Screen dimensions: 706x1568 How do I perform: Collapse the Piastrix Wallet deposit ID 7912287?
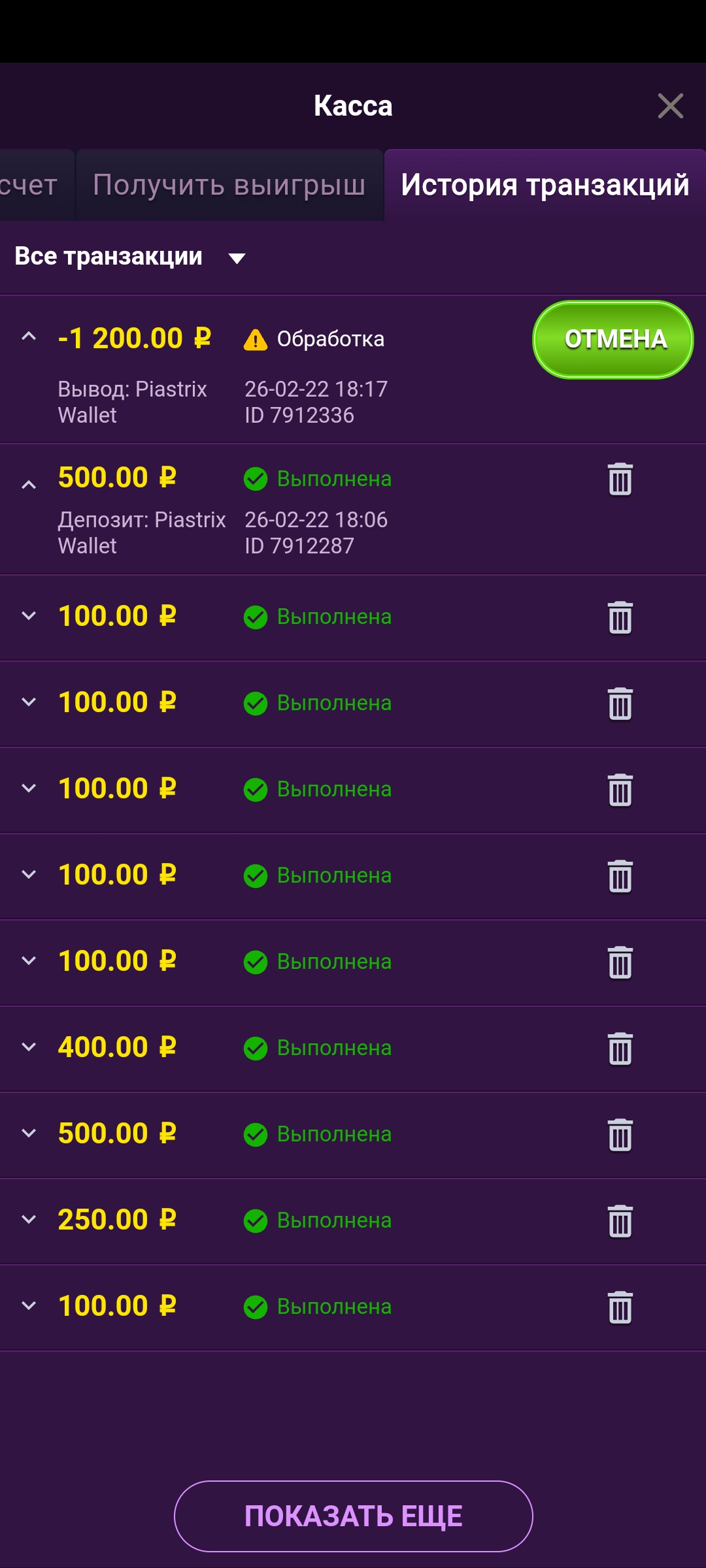point(29,485)
